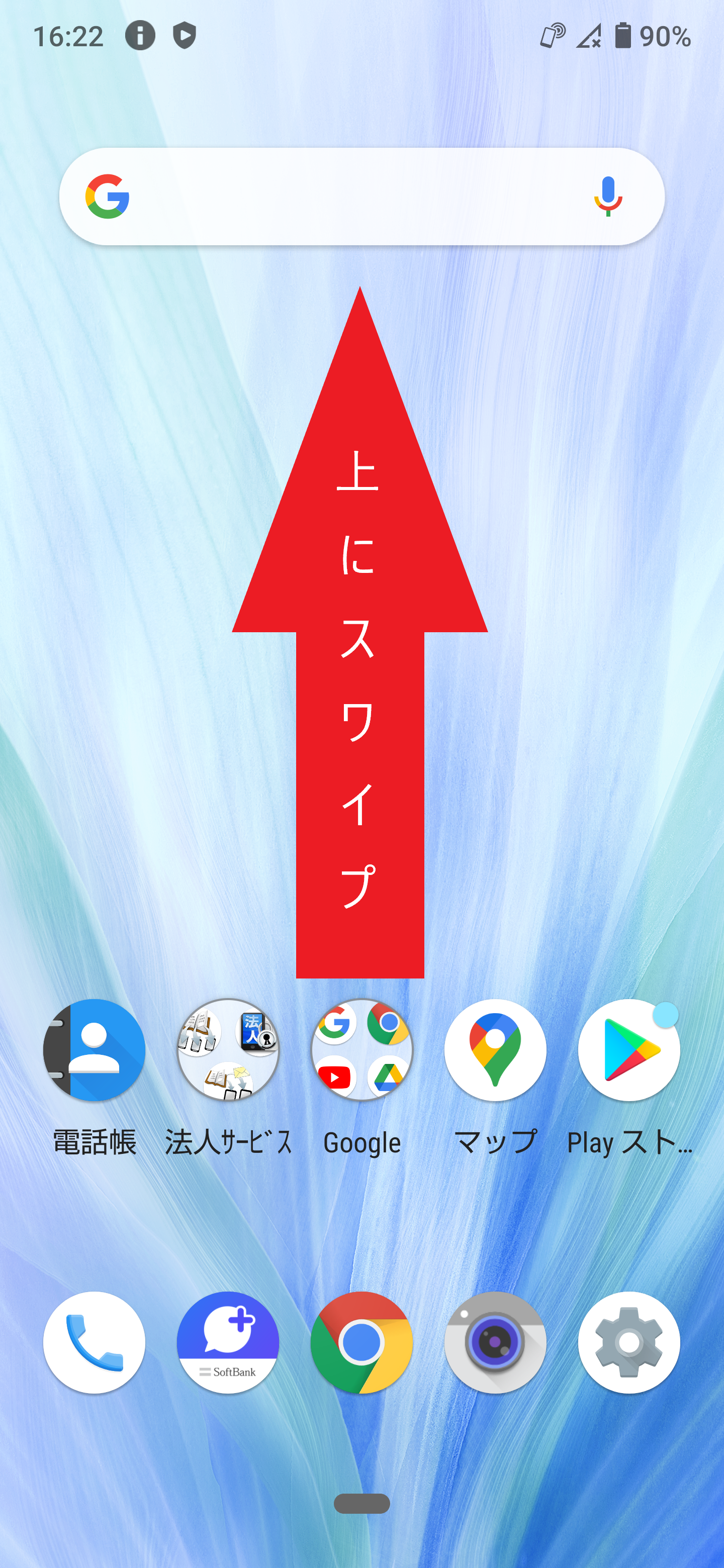Open the 法人サービス app folder
724x1568 pixels.
pyautogui.click(x=228, y=1050)
